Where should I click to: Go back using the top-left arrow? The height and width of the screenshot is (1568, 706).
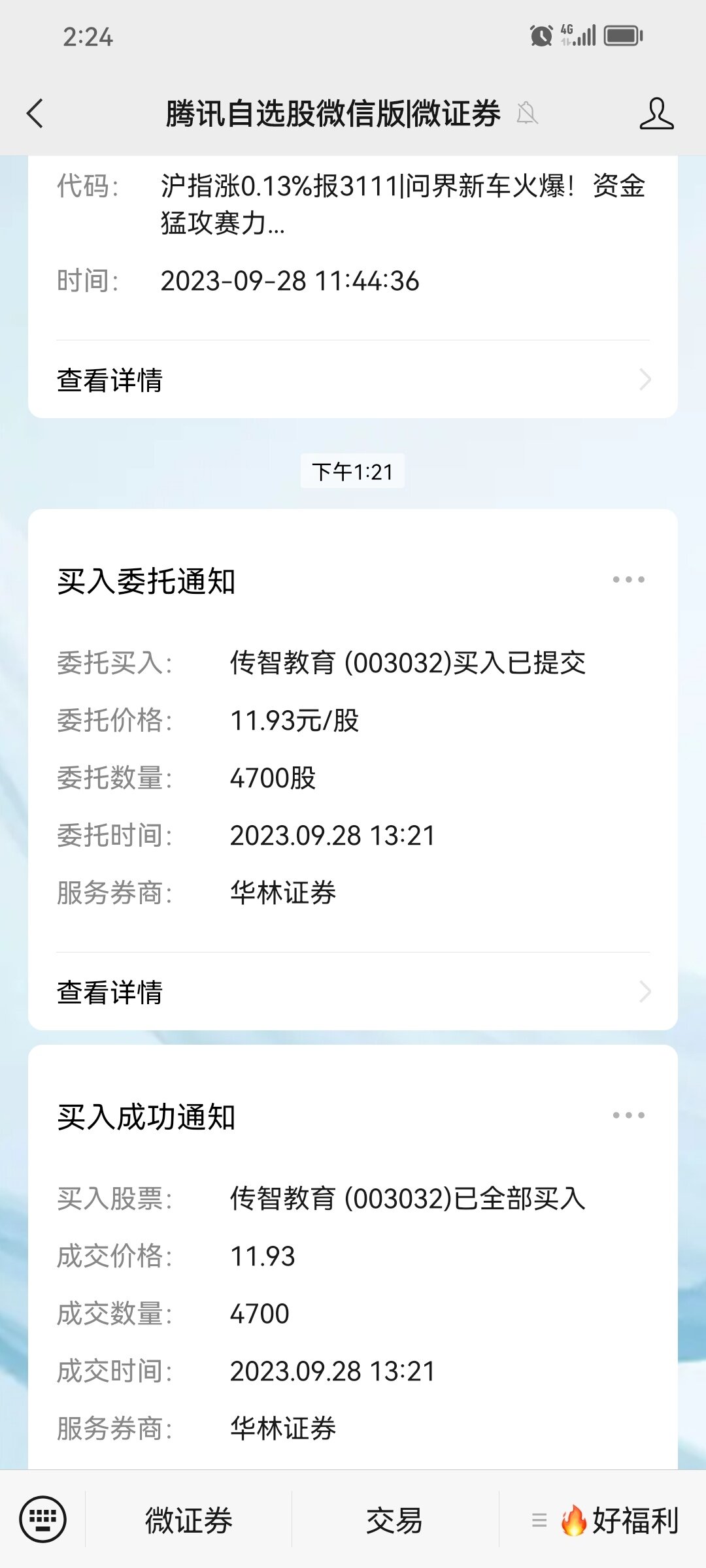tap(35, 114)
